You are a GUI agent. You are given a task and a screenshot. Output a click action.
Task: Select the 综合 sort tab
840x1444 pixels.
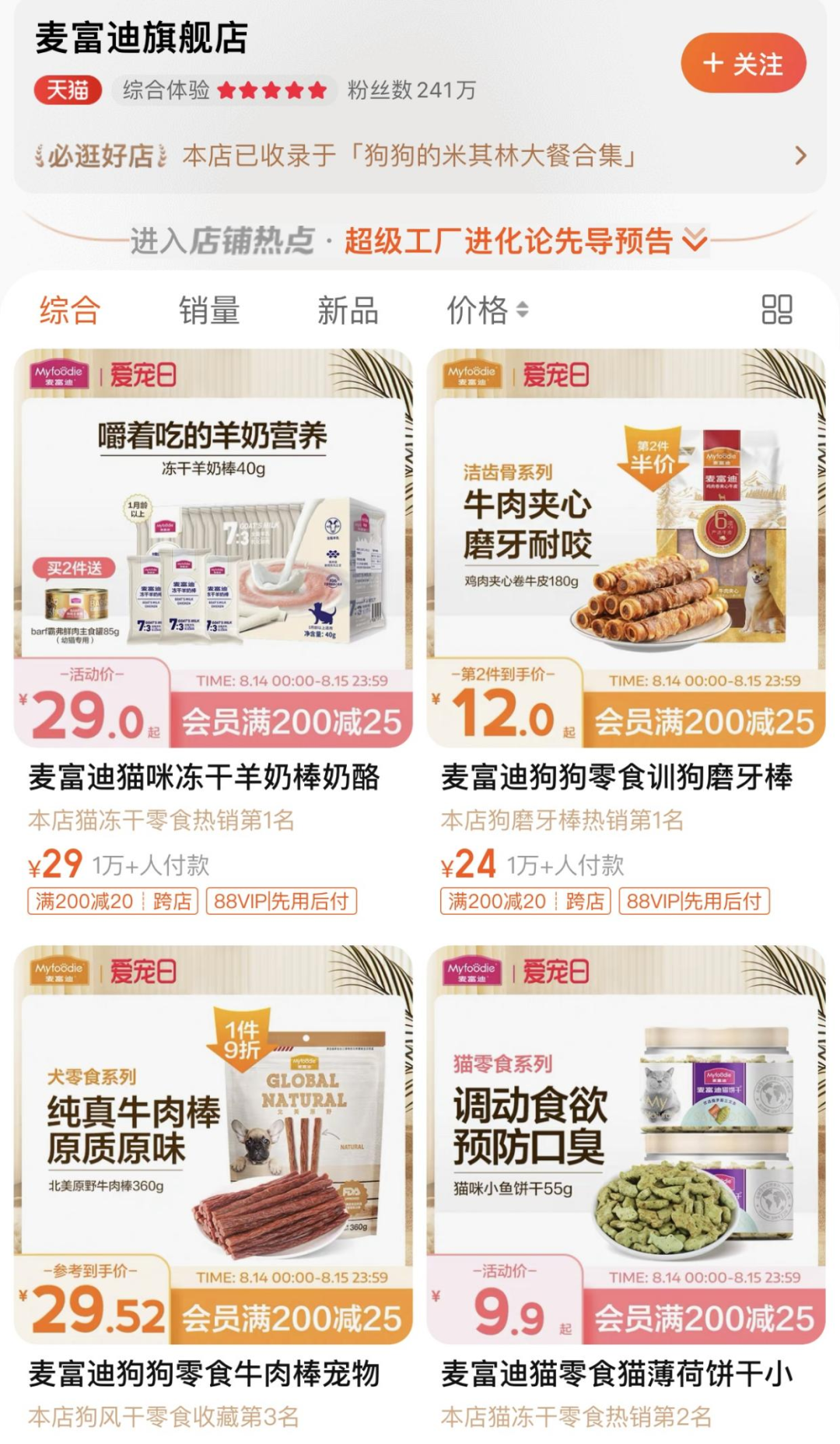[70, 310]
